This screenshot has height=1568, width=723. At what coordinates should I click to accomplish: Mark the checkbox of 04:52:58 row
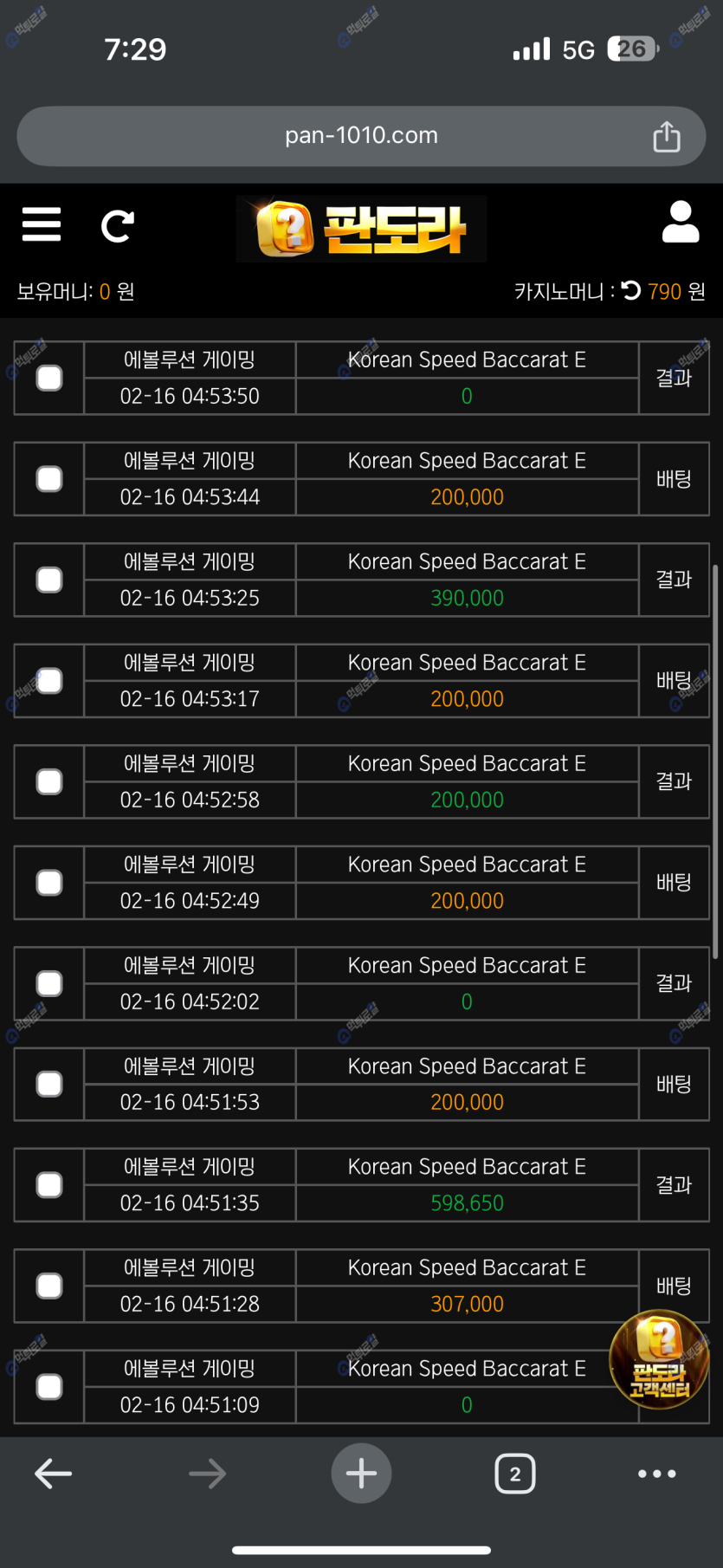pos(49,782)
